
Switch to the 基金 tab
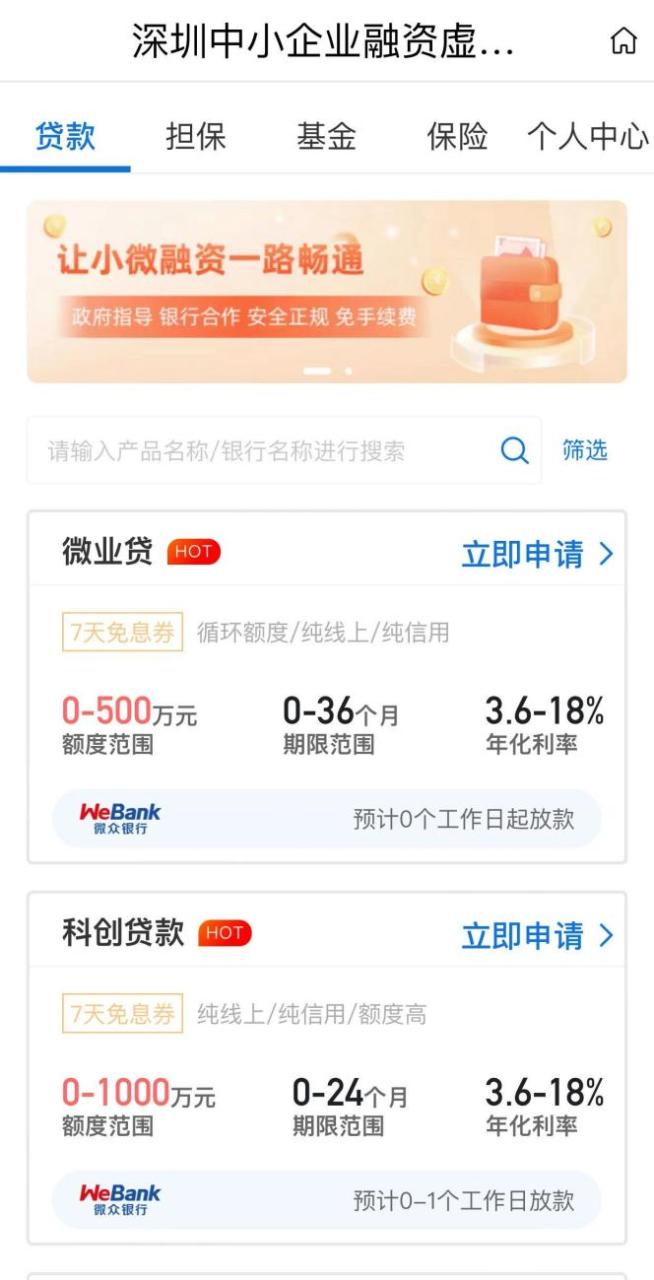pos(326,137)
